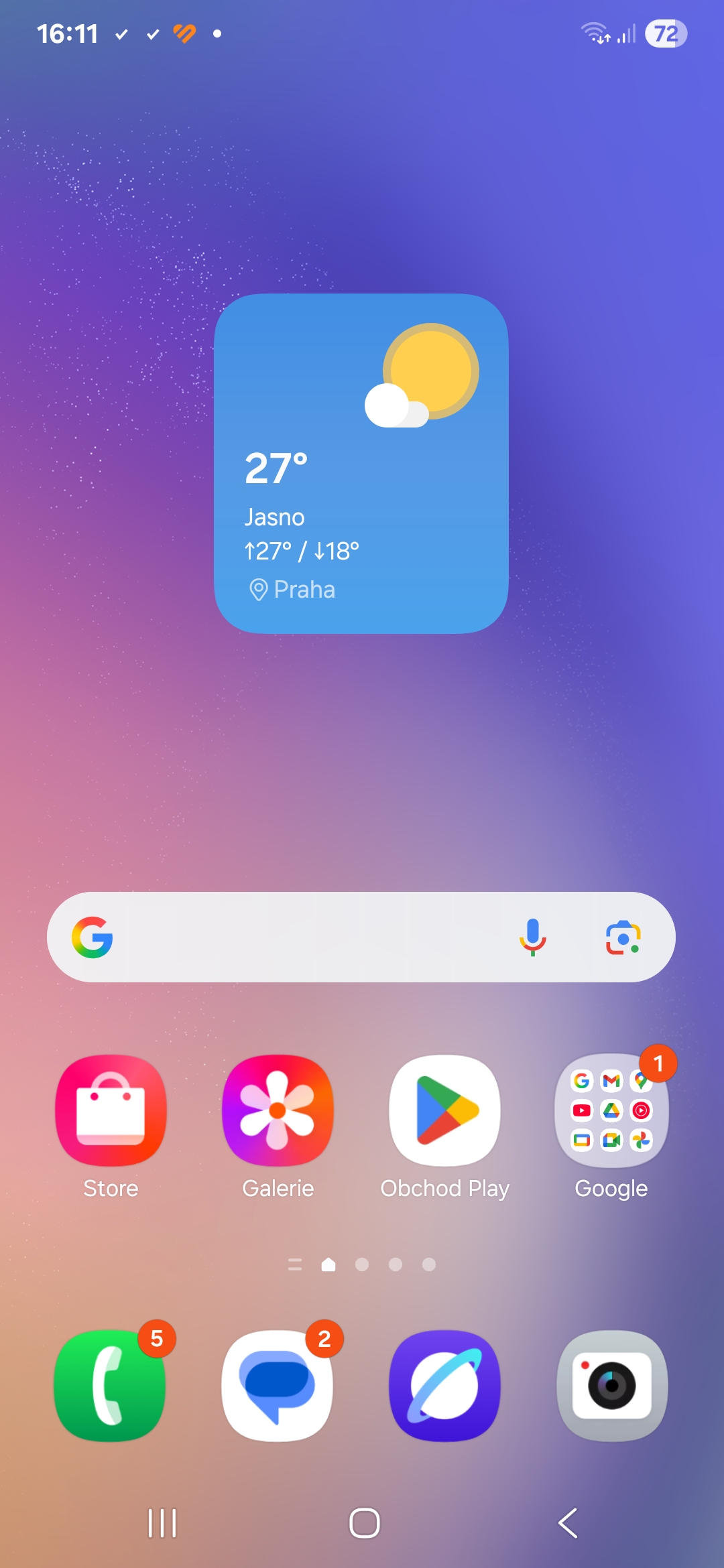724x1568 pixels.
Task: Expand the Google apps folder
Action: click(x=611, y=1111)
